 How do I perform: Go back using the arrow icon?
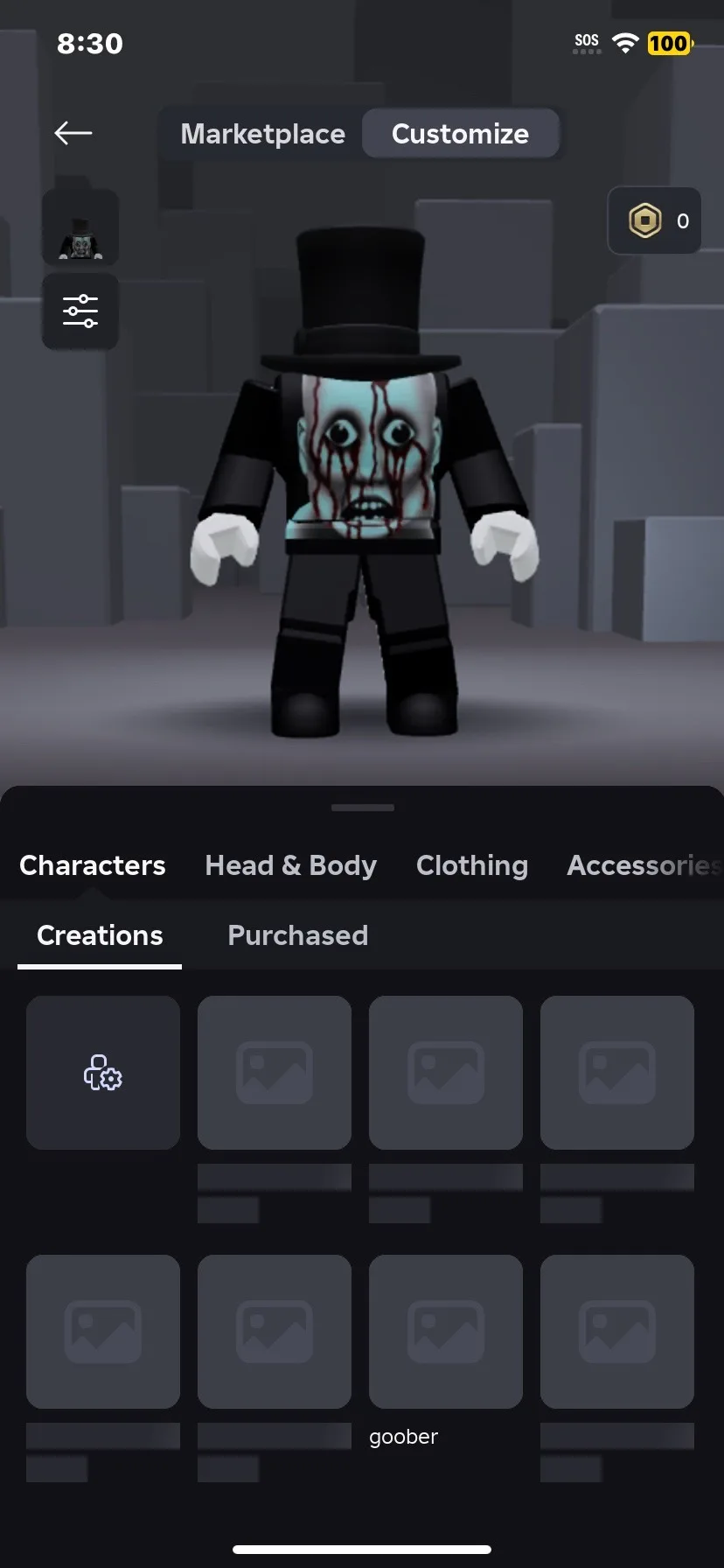(73, 133)
